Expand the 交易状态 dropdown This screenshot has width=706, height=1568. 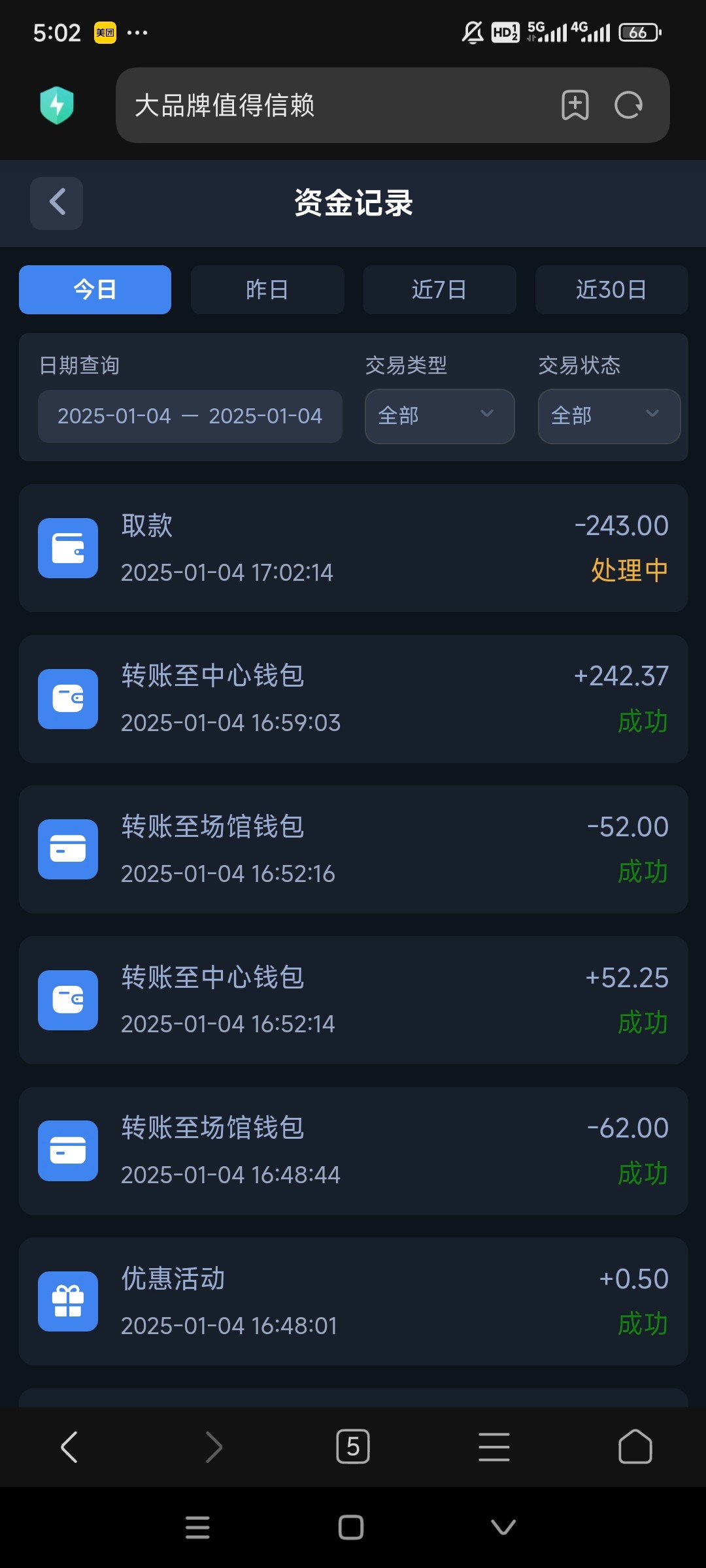[x=609, y=416]
